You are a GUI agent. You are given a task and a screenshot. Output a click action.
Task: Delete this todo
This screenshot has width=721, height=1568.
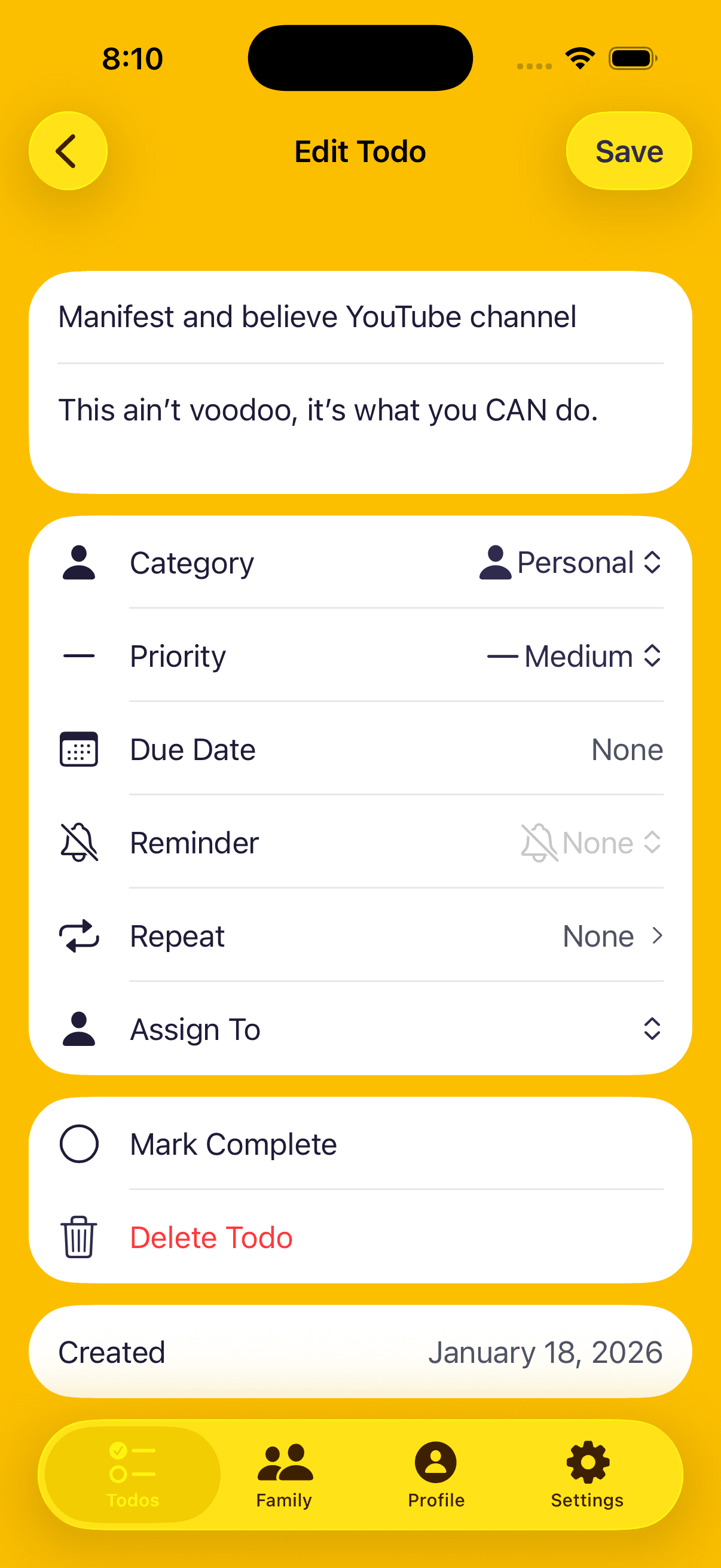click(x=211, y=1237)
